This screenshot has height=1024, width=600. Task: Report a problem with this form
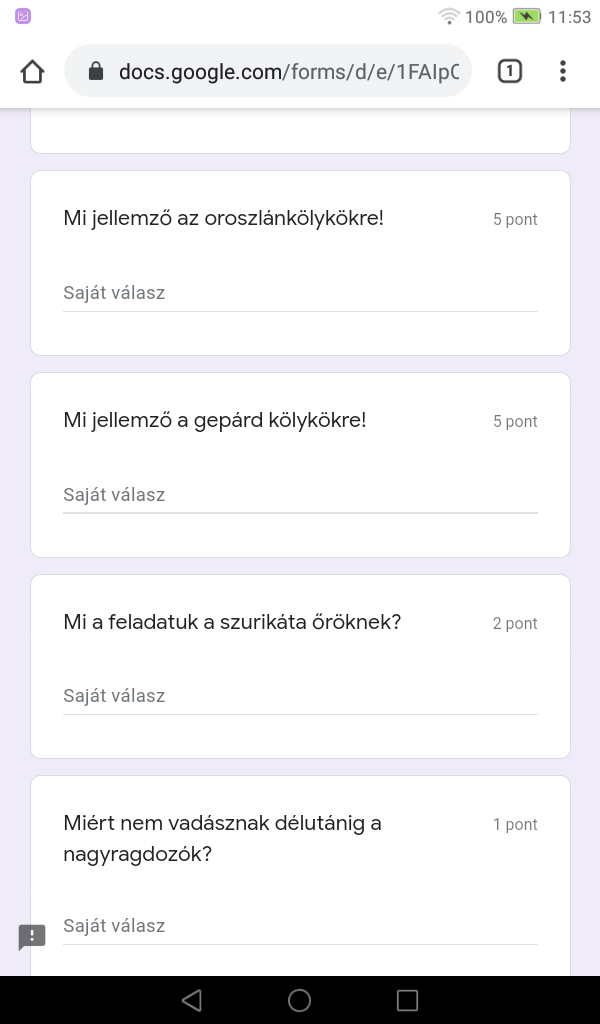tap(32, 937)
